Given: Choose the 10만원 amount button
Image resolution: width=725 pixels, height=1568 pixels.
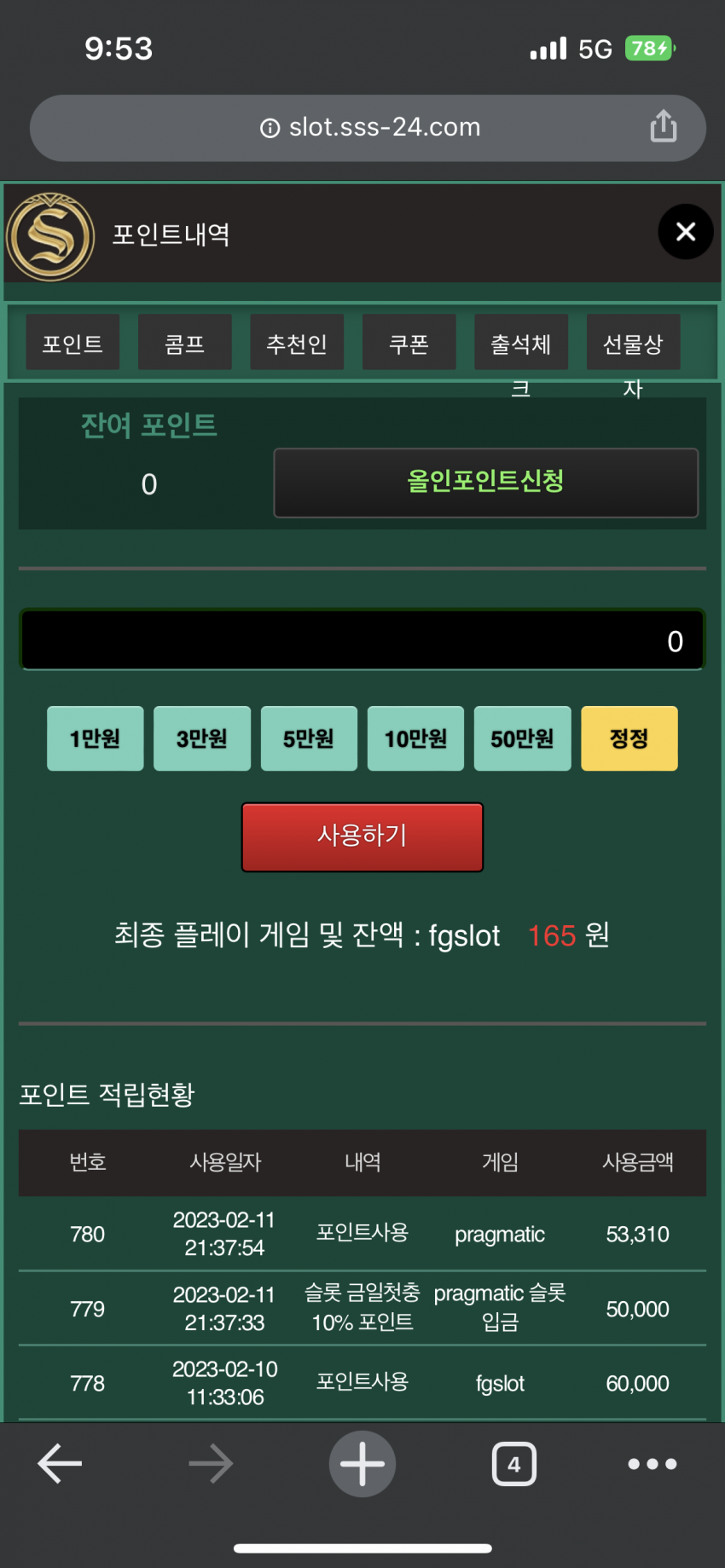Looking at the screenshot, I should point(415,738).
